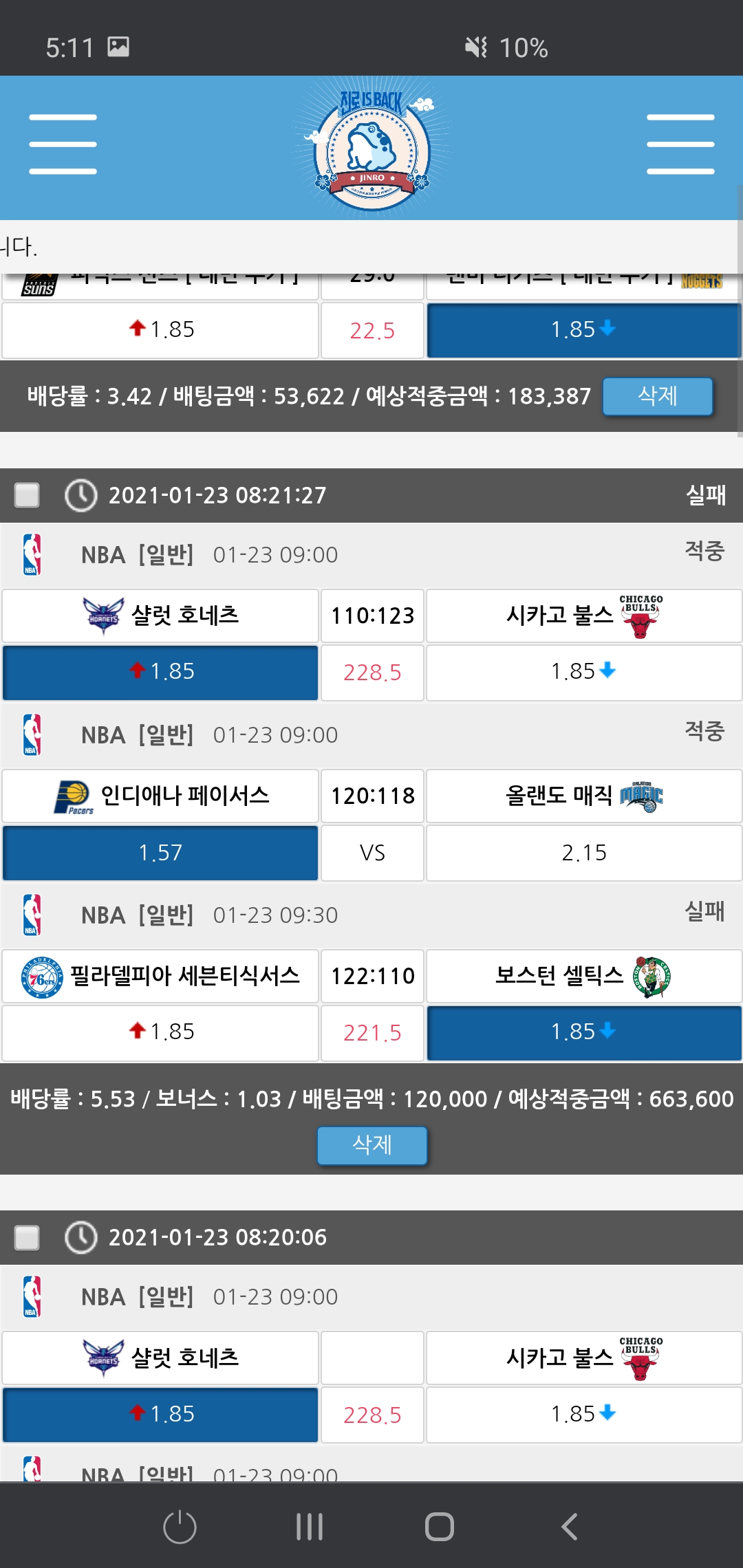
Task: Go back using the system back button
Action: tap(569, 1527)
